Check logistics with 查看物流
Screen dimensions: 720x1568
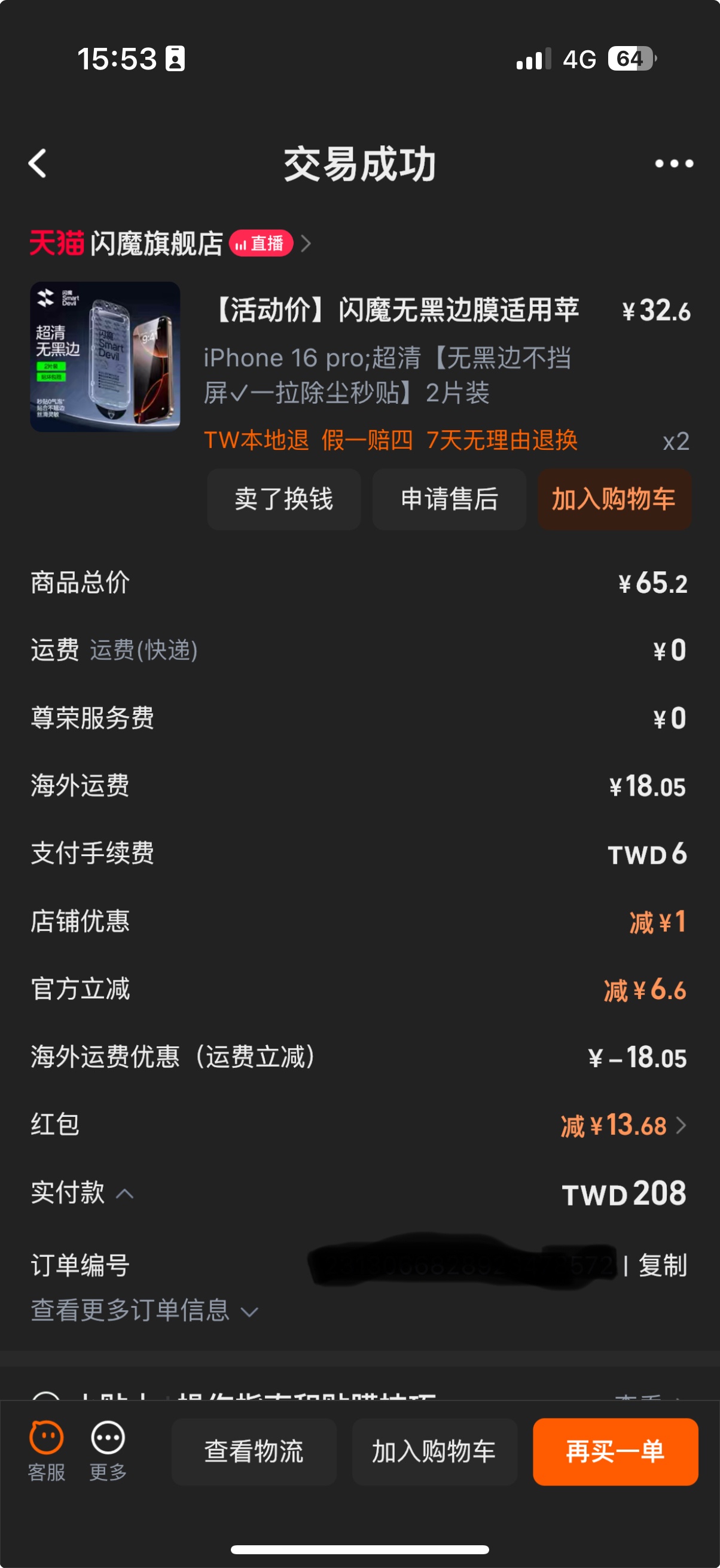click(254, 1451)
